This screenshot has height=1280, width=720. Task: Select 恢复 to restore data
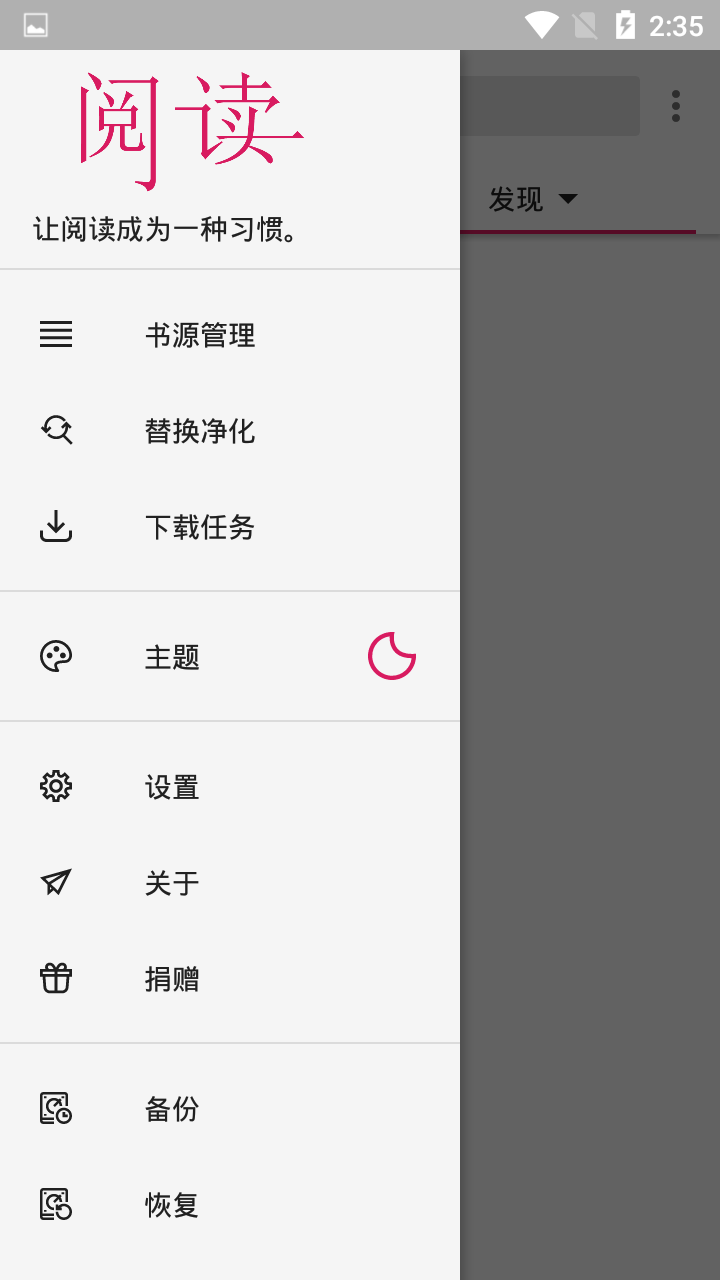tap(172, 1205)
